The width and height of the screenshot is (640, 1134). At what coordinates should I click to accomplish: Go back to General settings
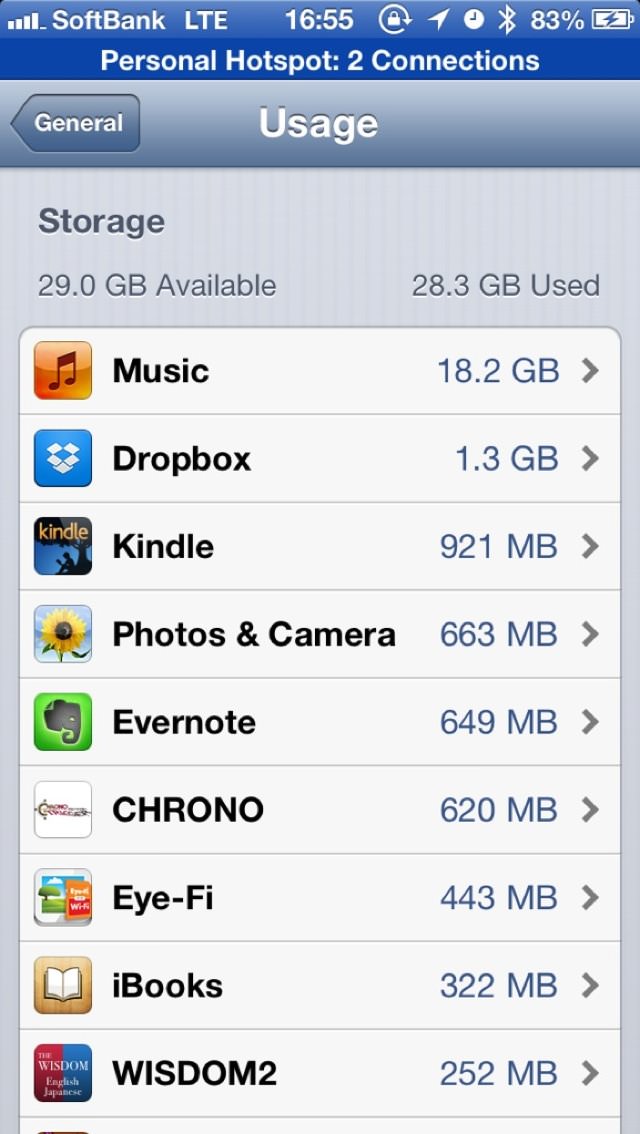tap(76, 123)
